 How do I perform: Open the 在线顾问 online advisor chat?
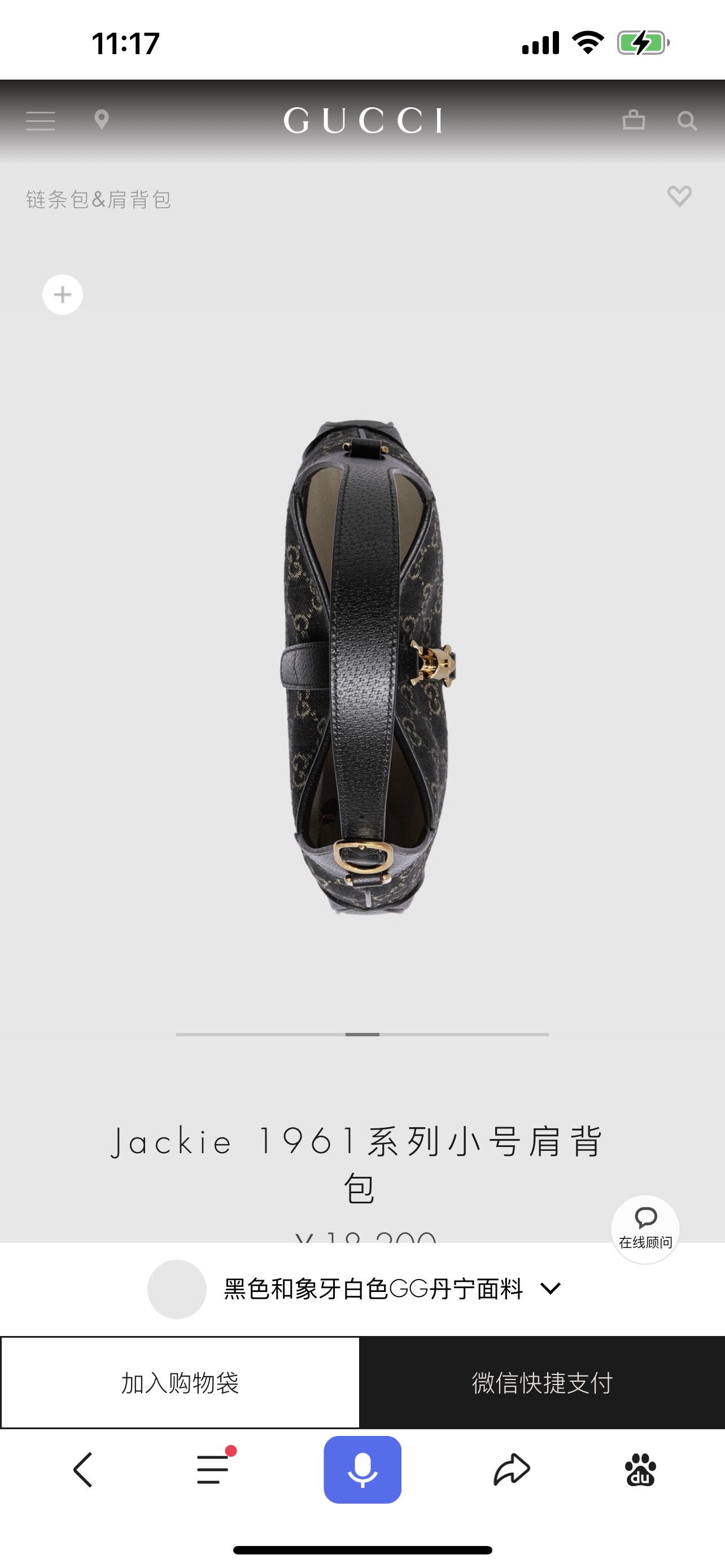[x=645, y=1229]
